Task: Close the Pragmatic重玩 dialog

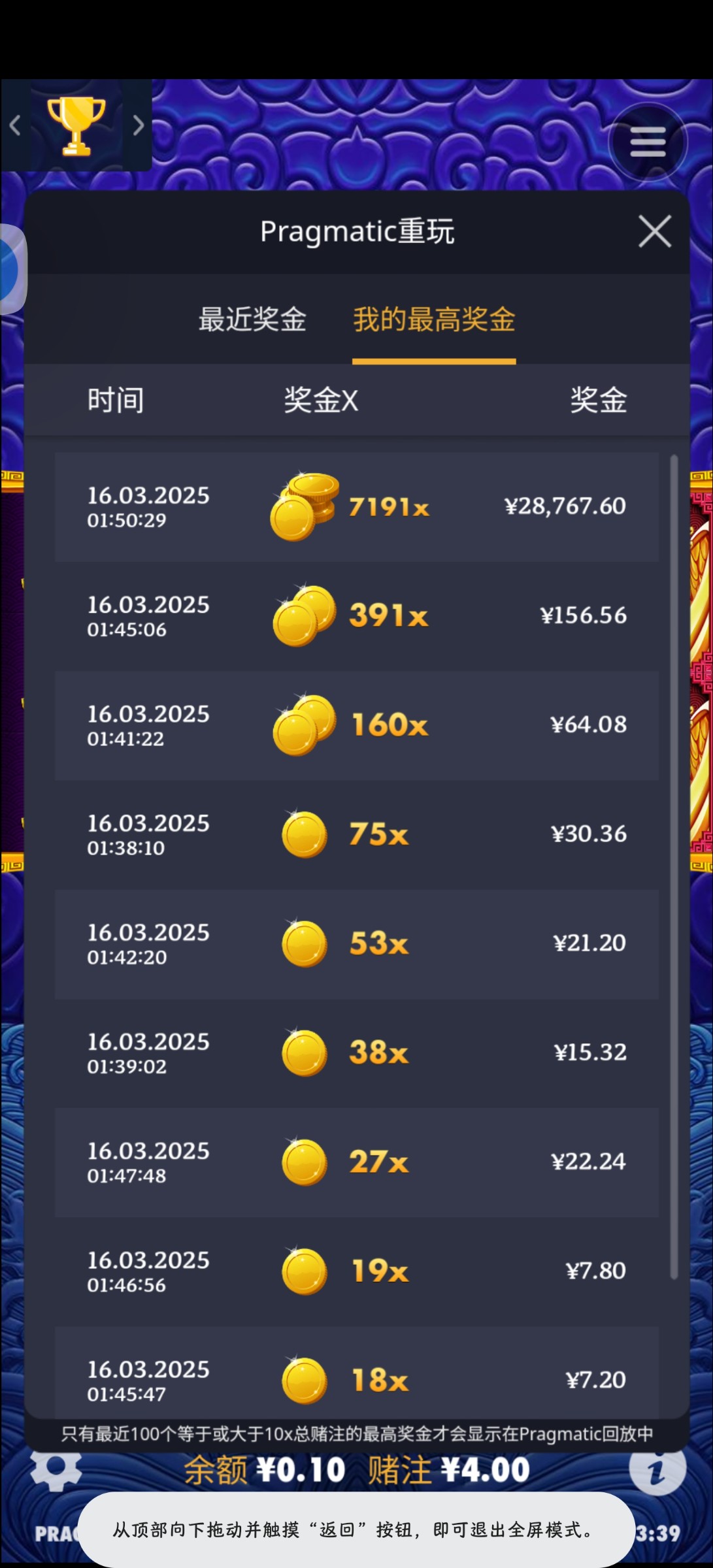Action: 654,232
